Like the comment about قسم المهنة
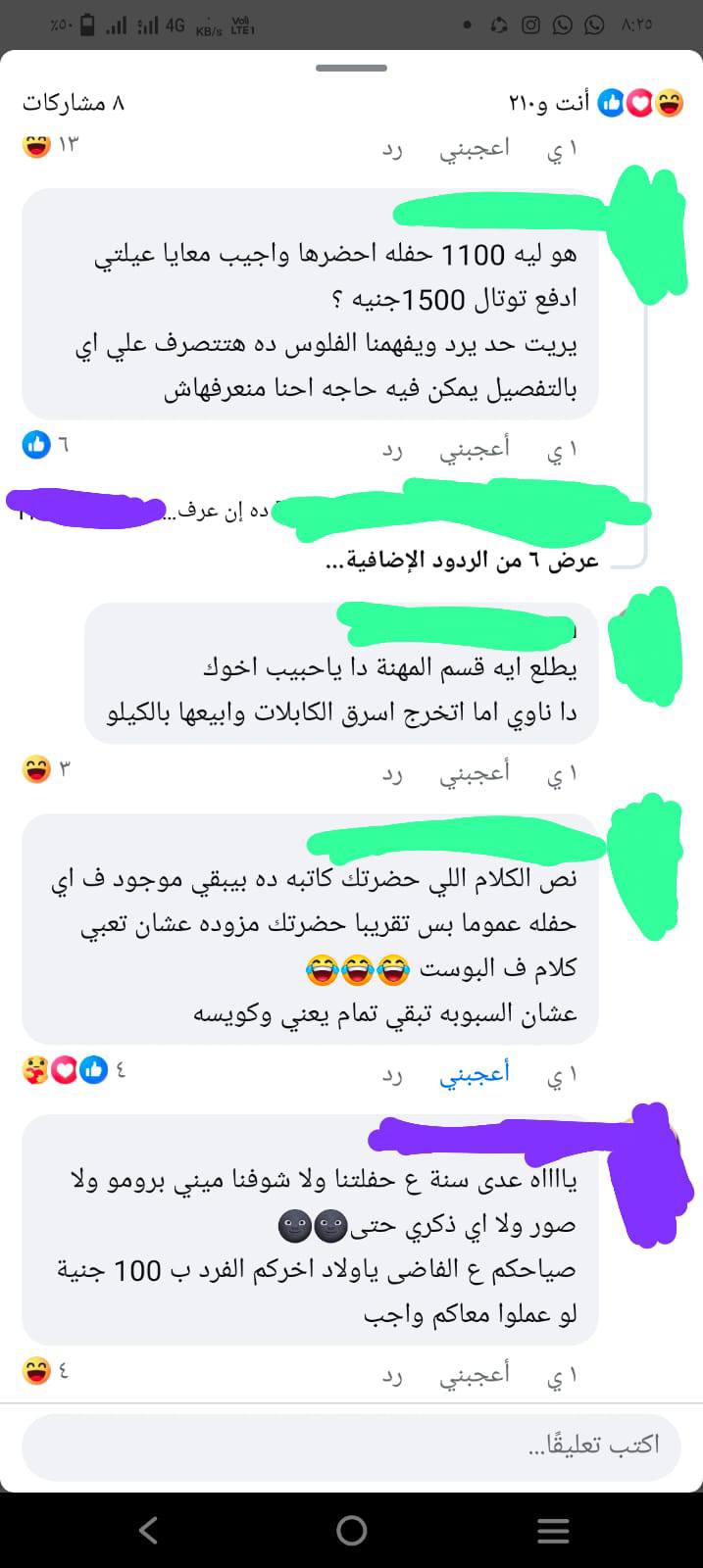The height and width of the screenshot is (1568, 703). tap(474, 773)
